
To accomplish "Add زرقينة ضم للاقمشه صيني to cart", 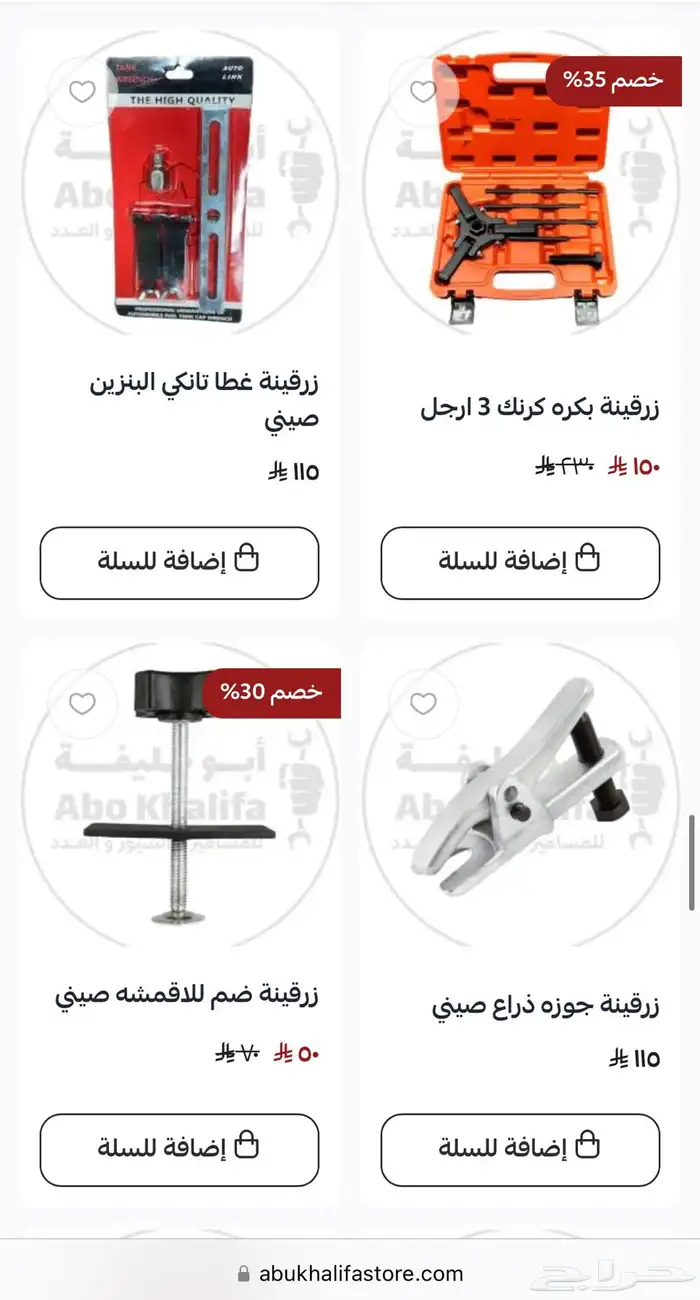I will coord(179,1148).
